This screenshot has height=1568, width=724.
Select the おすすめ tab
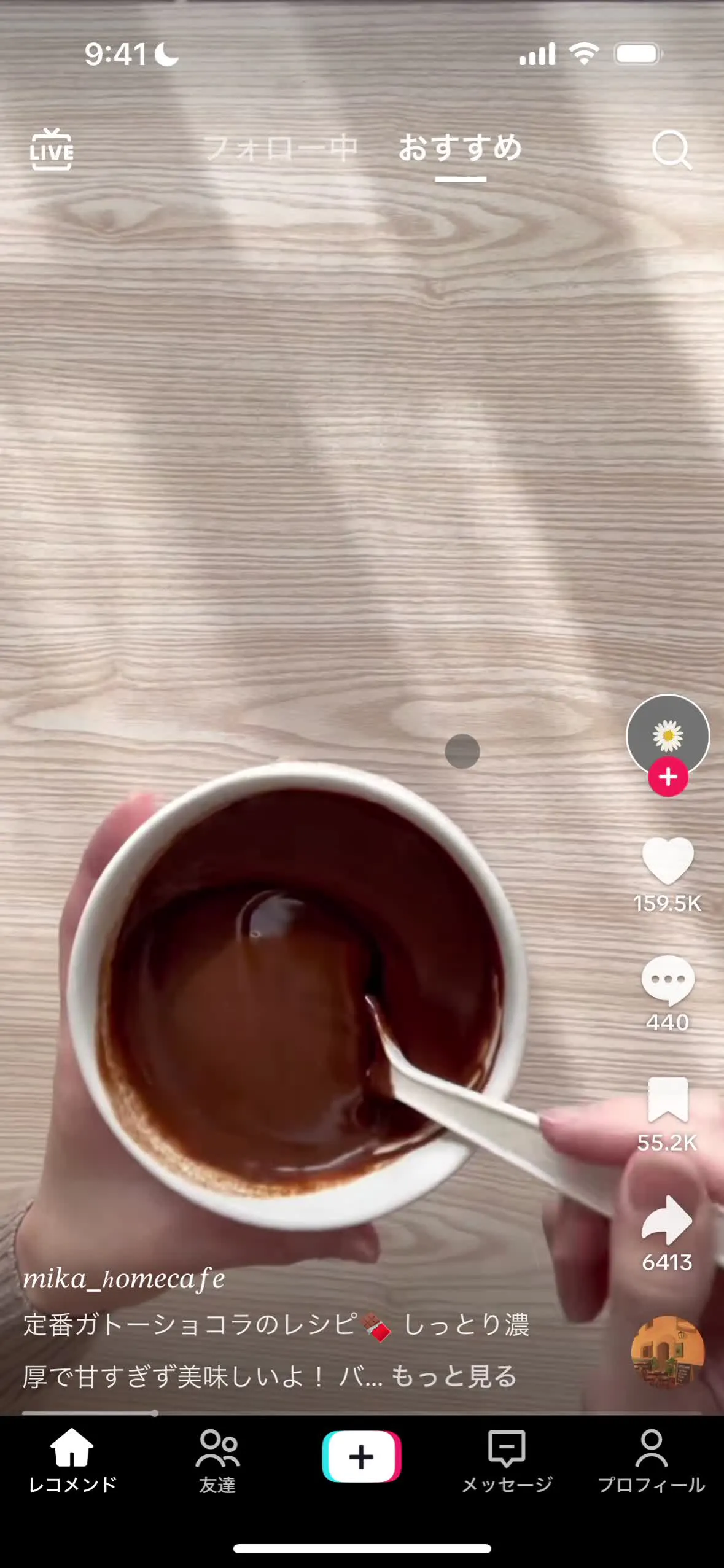460,149
